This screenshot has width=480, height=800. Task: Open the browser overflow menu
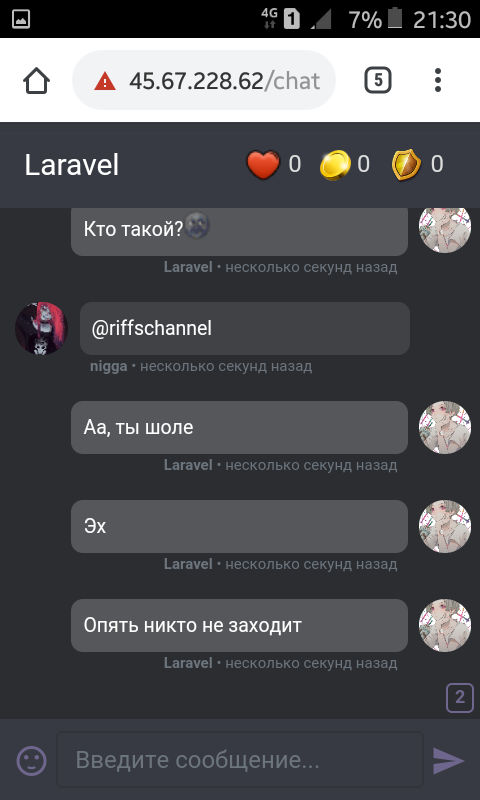click(437, 80)
